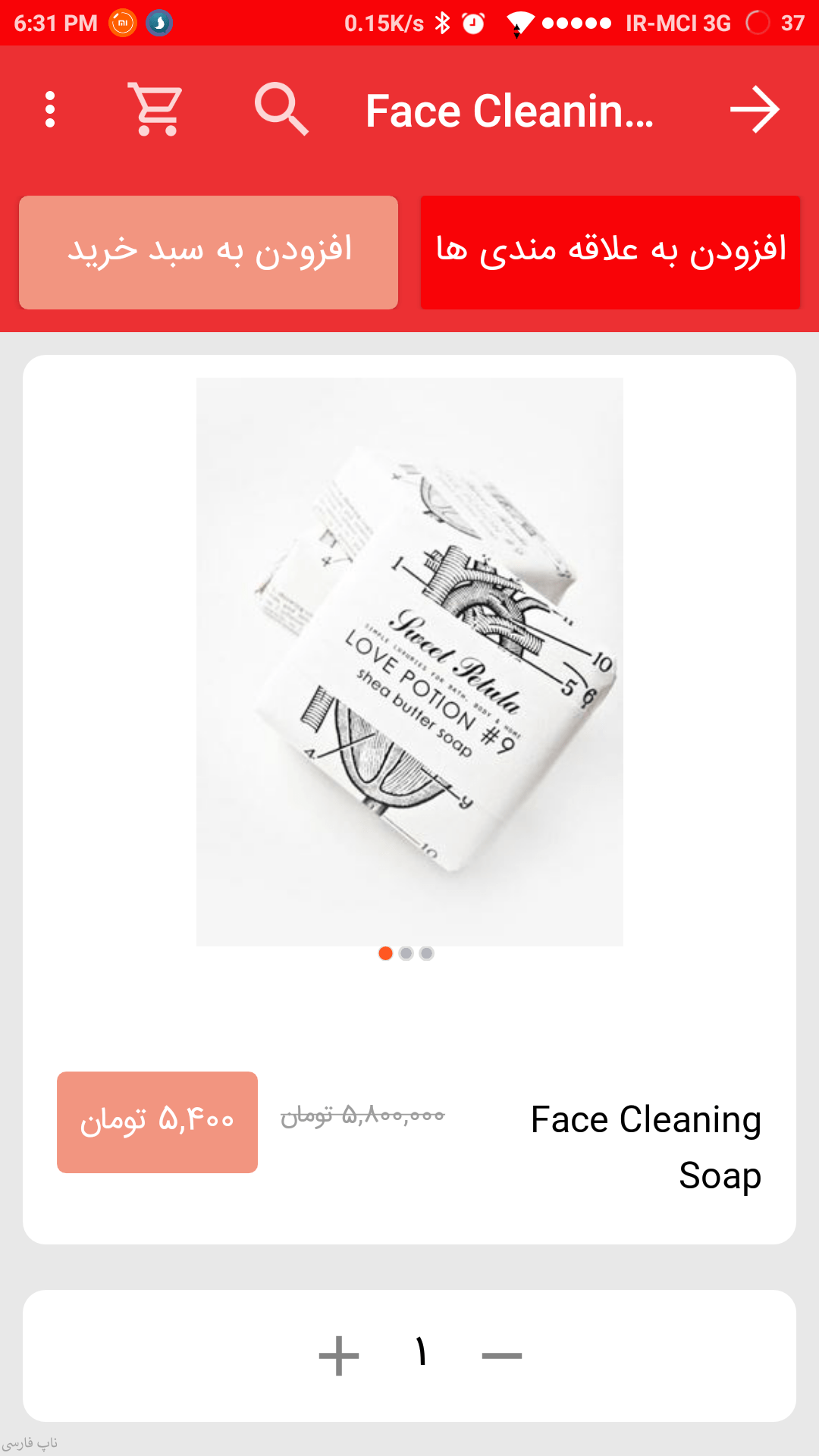Increase quantity with the plus button
This screenshot has height=1456, width=819.
pos(339,1356)
